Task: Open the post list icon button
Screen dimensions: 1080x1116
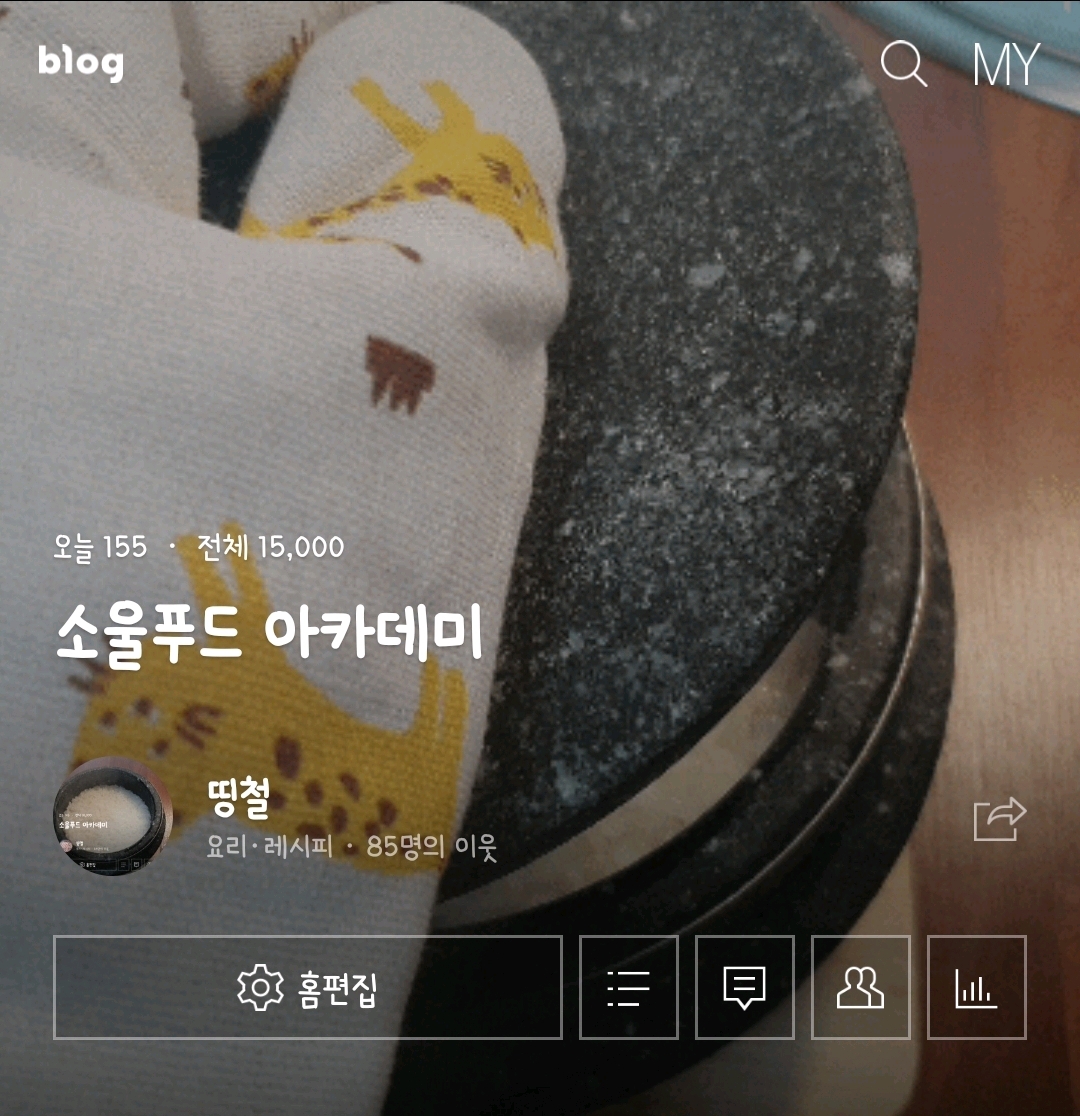Action: 629,987
